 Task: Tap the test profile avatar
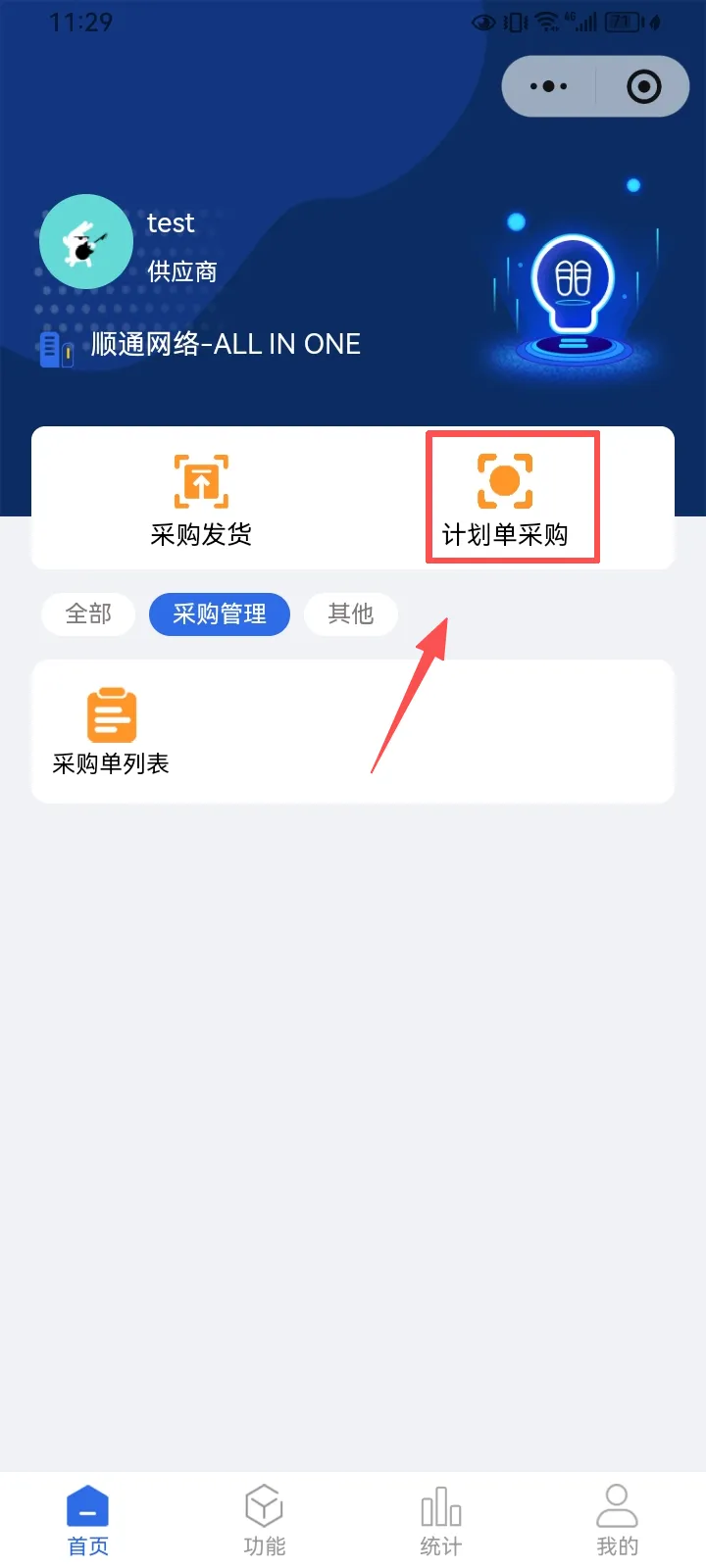click(86, 242)
